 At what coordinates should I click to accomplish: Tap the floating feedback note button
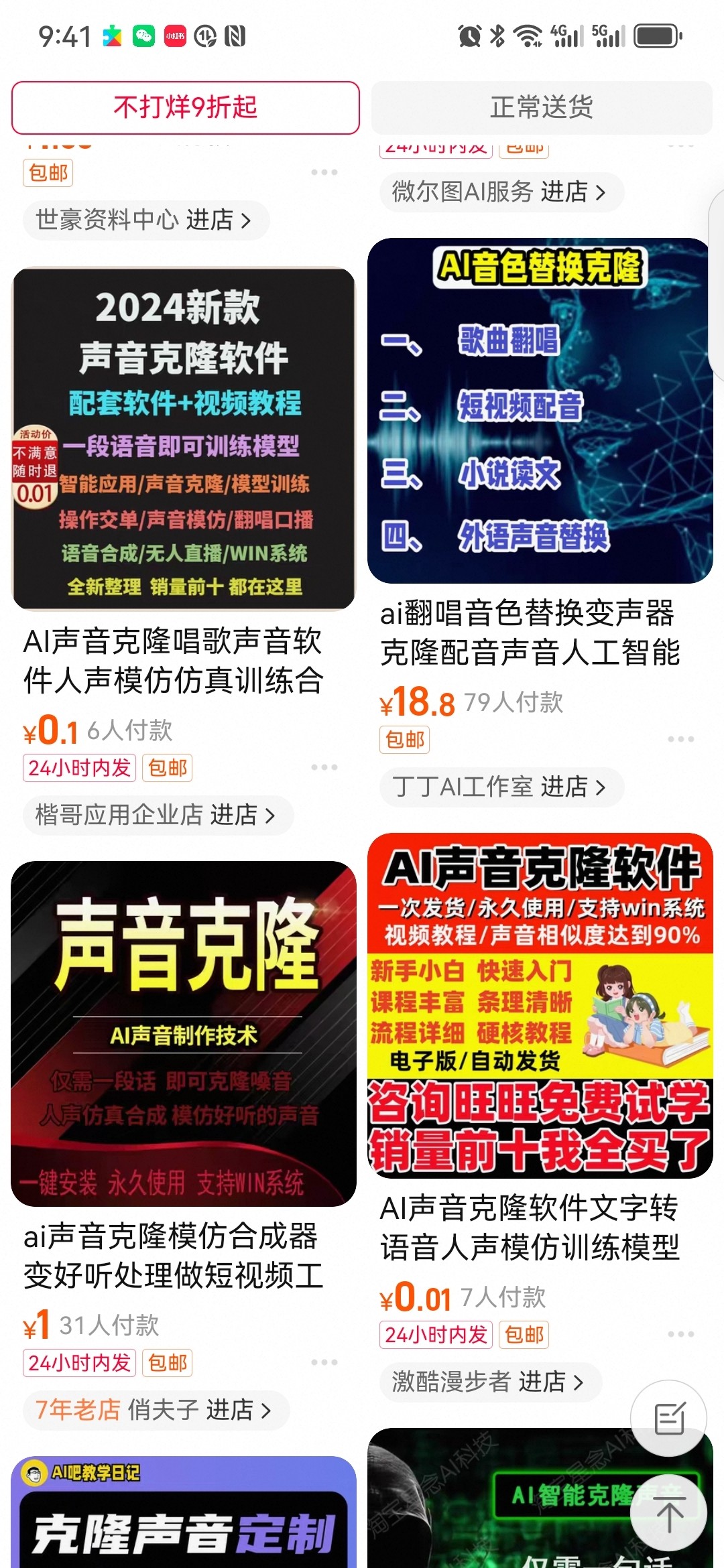668,1417
